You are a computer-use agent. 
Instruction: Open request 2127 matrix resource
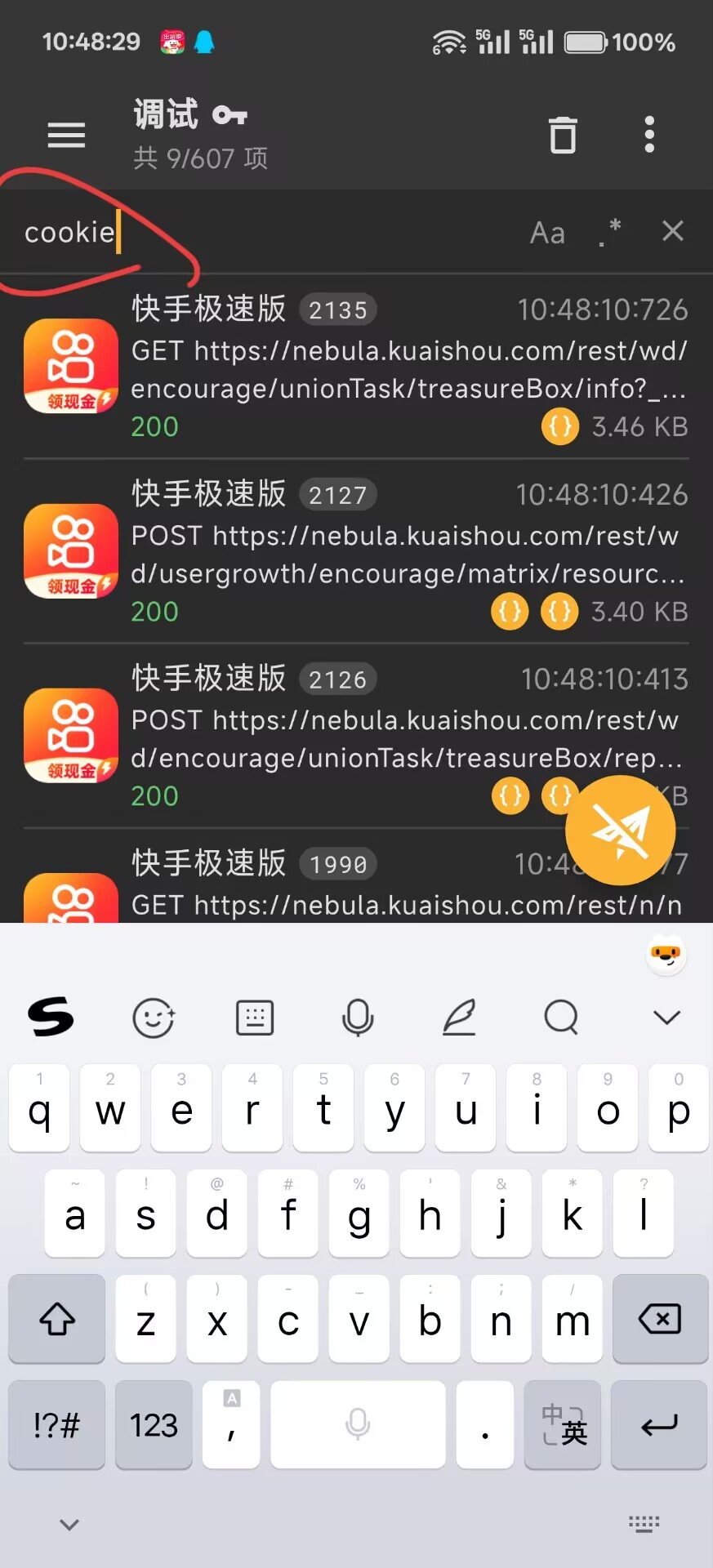408,553
